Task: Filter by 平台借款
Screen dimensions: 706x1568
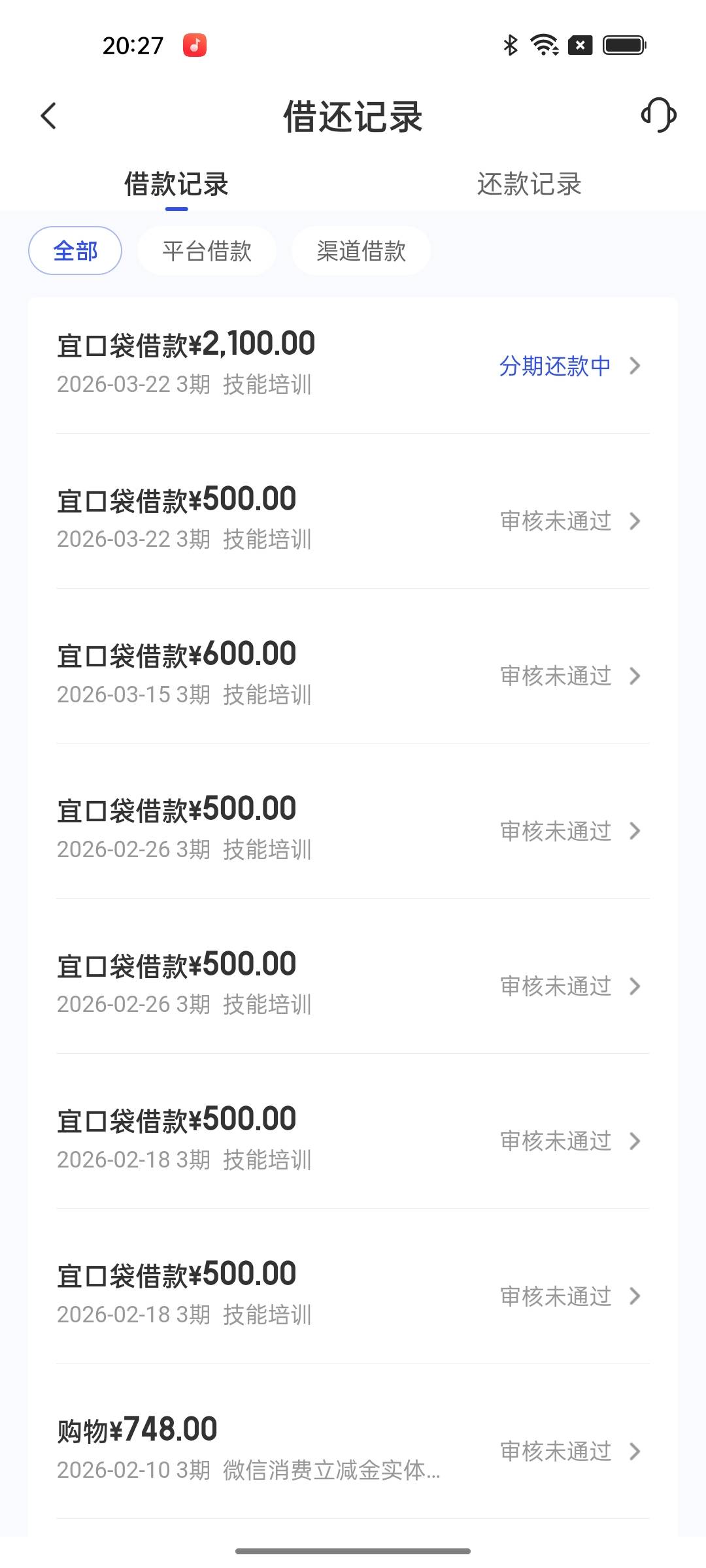Action: [207, 251]
